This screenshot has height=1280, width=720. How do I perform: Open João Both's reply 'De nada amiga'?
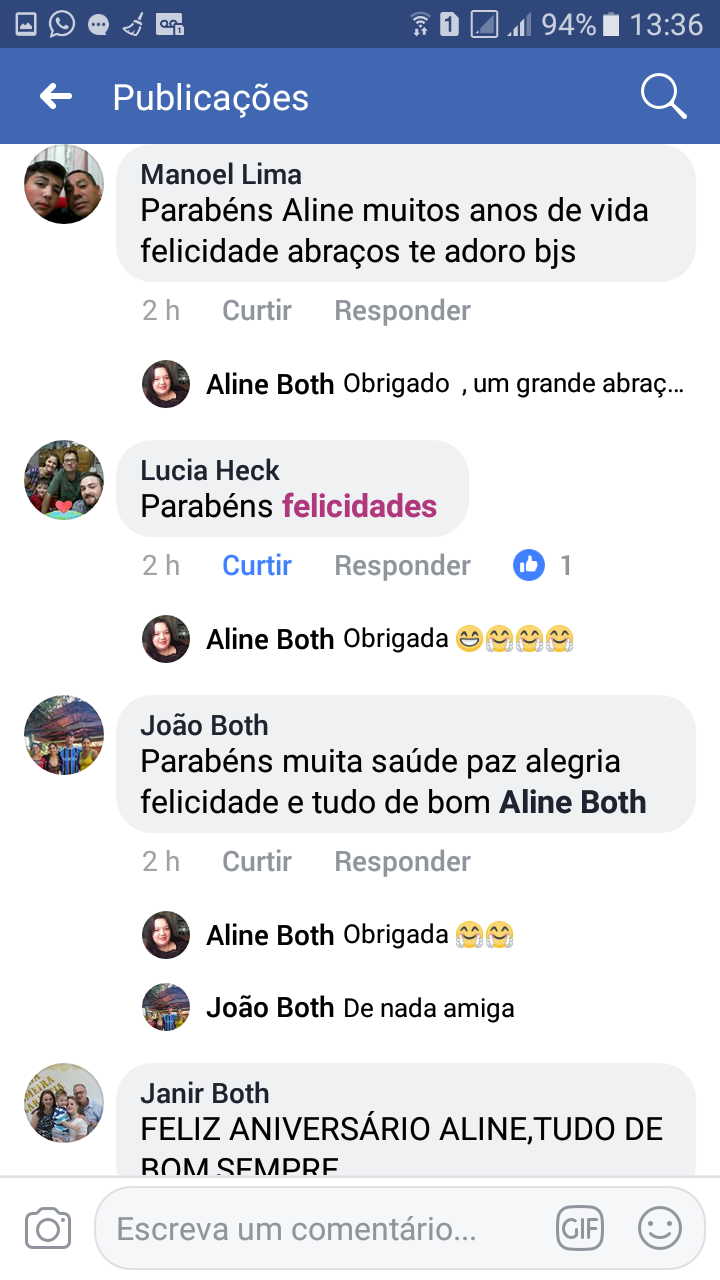tap(428, 1008)
